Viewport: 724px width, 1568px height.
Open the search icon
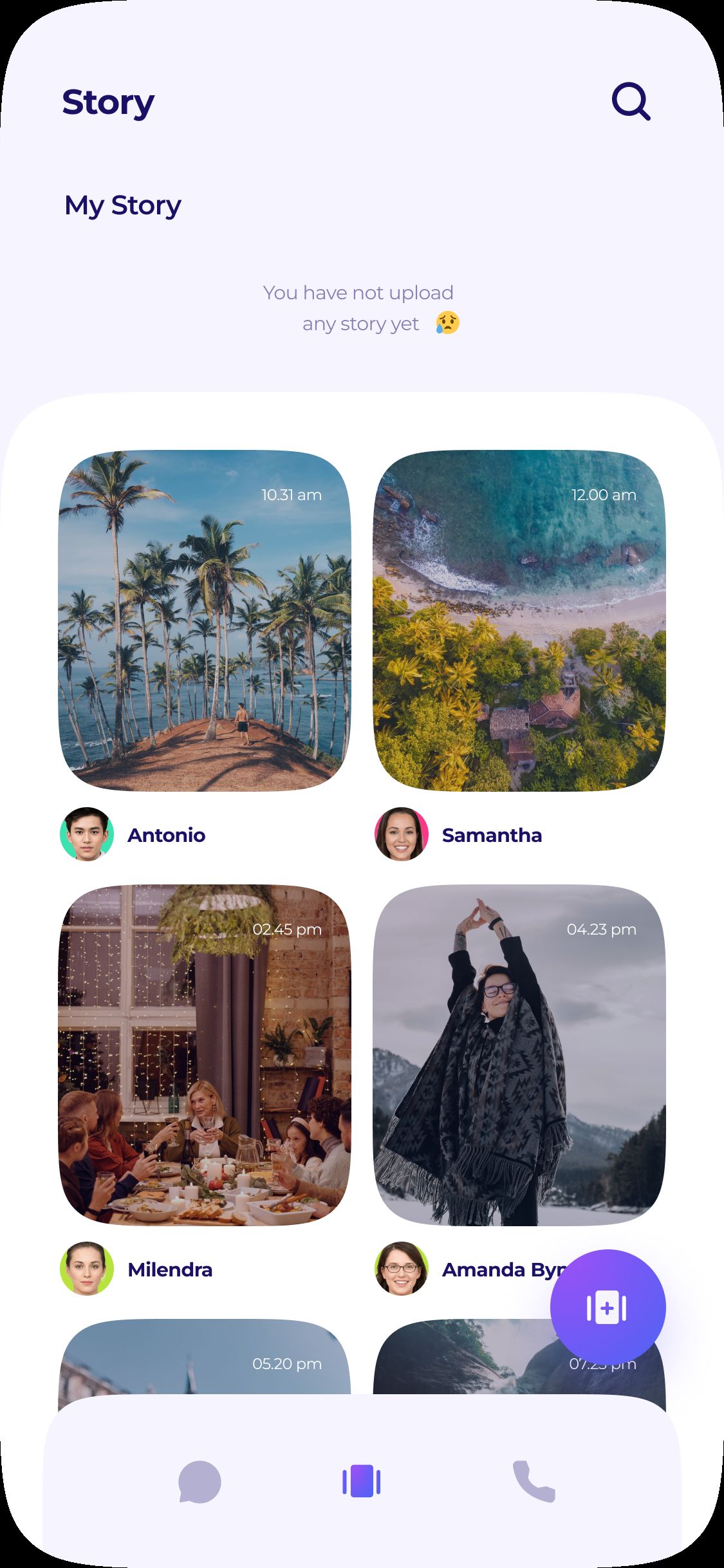631,101
